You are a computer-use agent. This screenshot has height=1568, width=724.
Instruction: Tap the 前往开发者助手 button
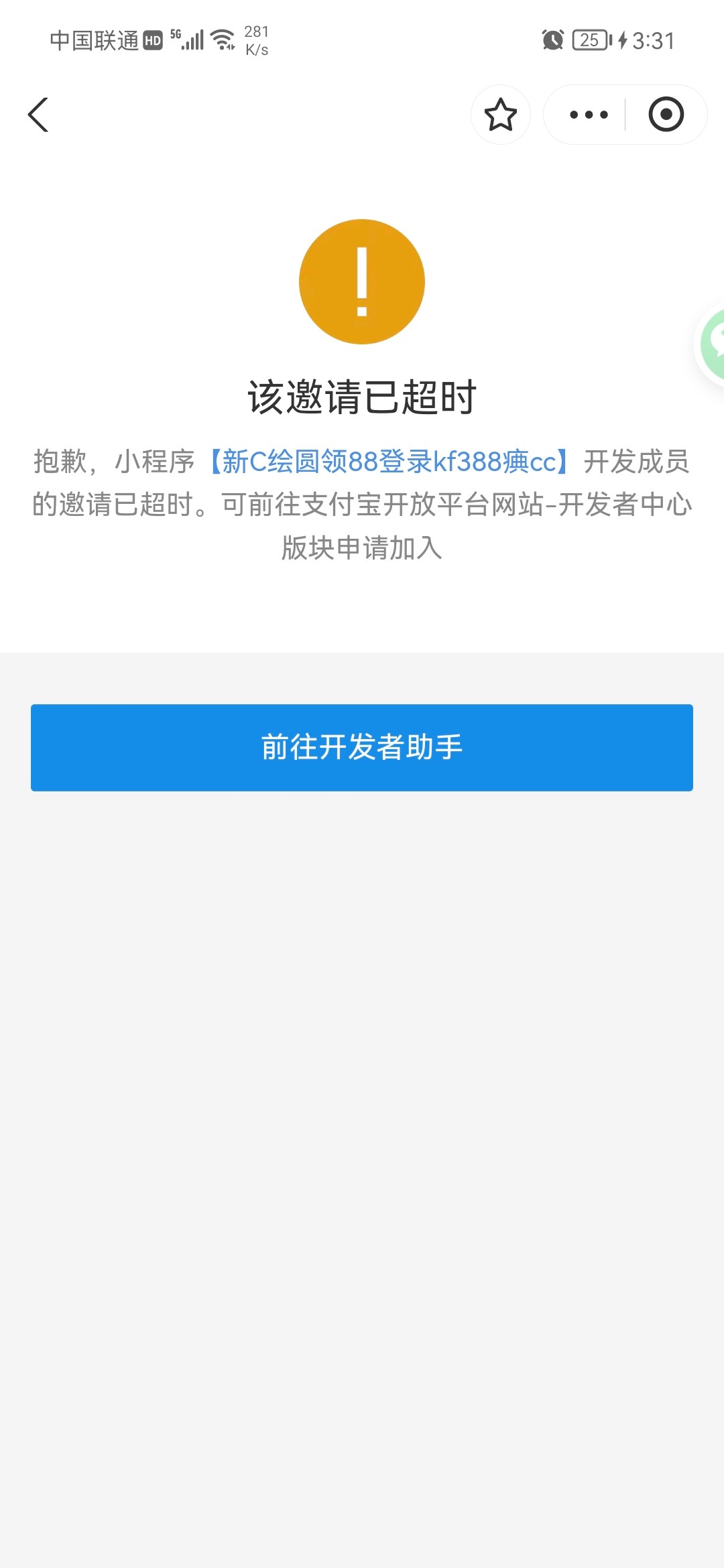362,747
